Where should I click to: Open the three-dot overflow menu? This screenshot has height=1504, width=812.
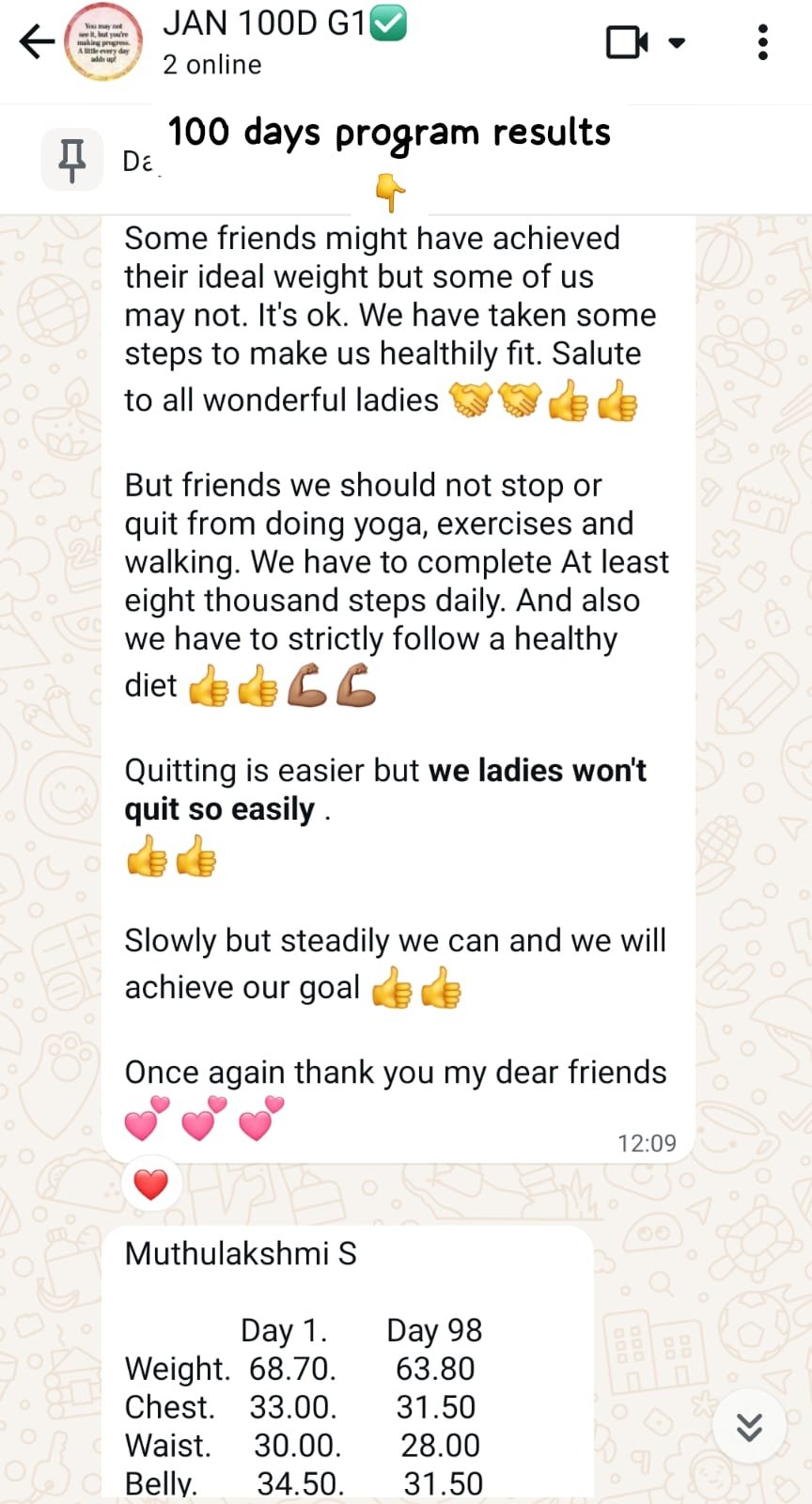[x=762, y=42]
